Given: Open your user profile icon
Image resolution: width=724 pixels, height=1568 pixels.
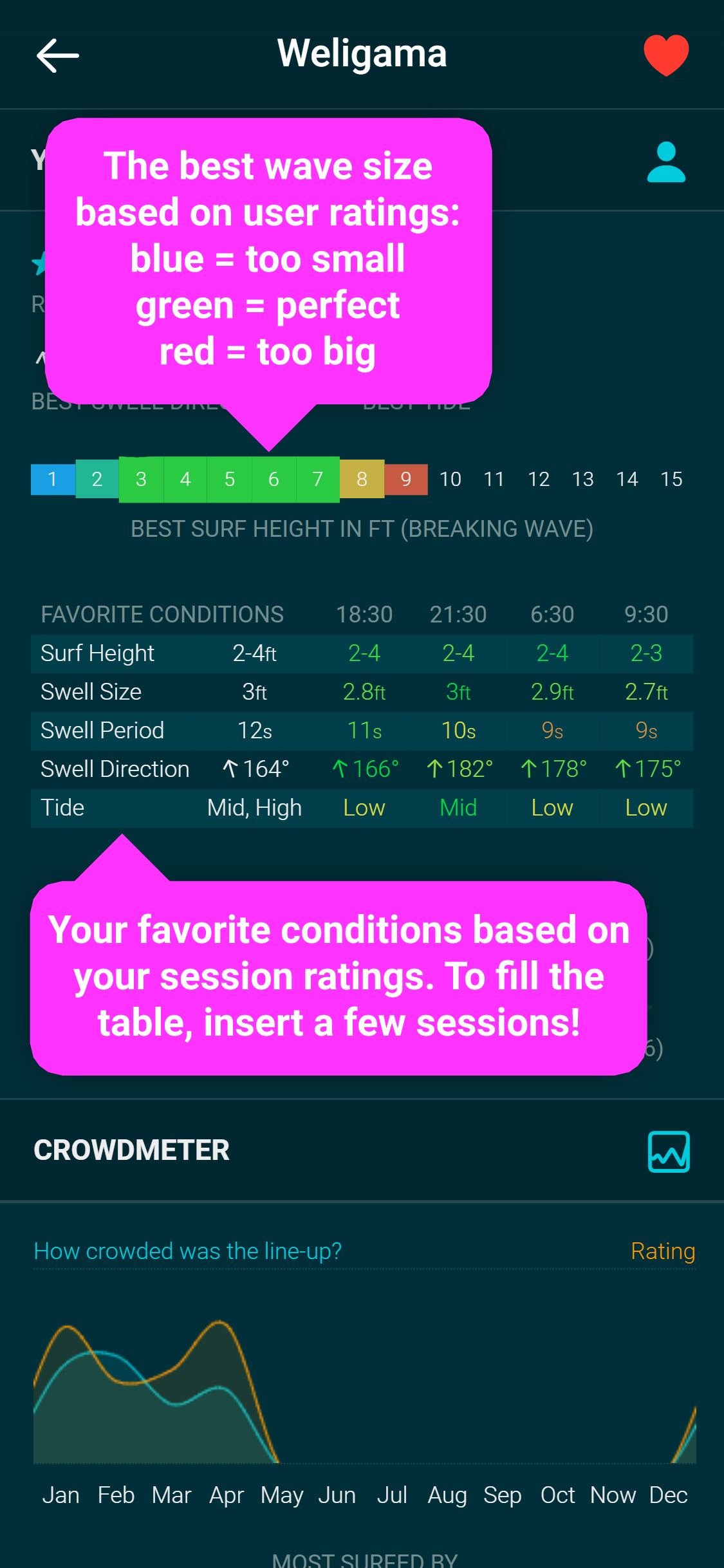Looking at the screenshot, I should (x=665, y=161).
